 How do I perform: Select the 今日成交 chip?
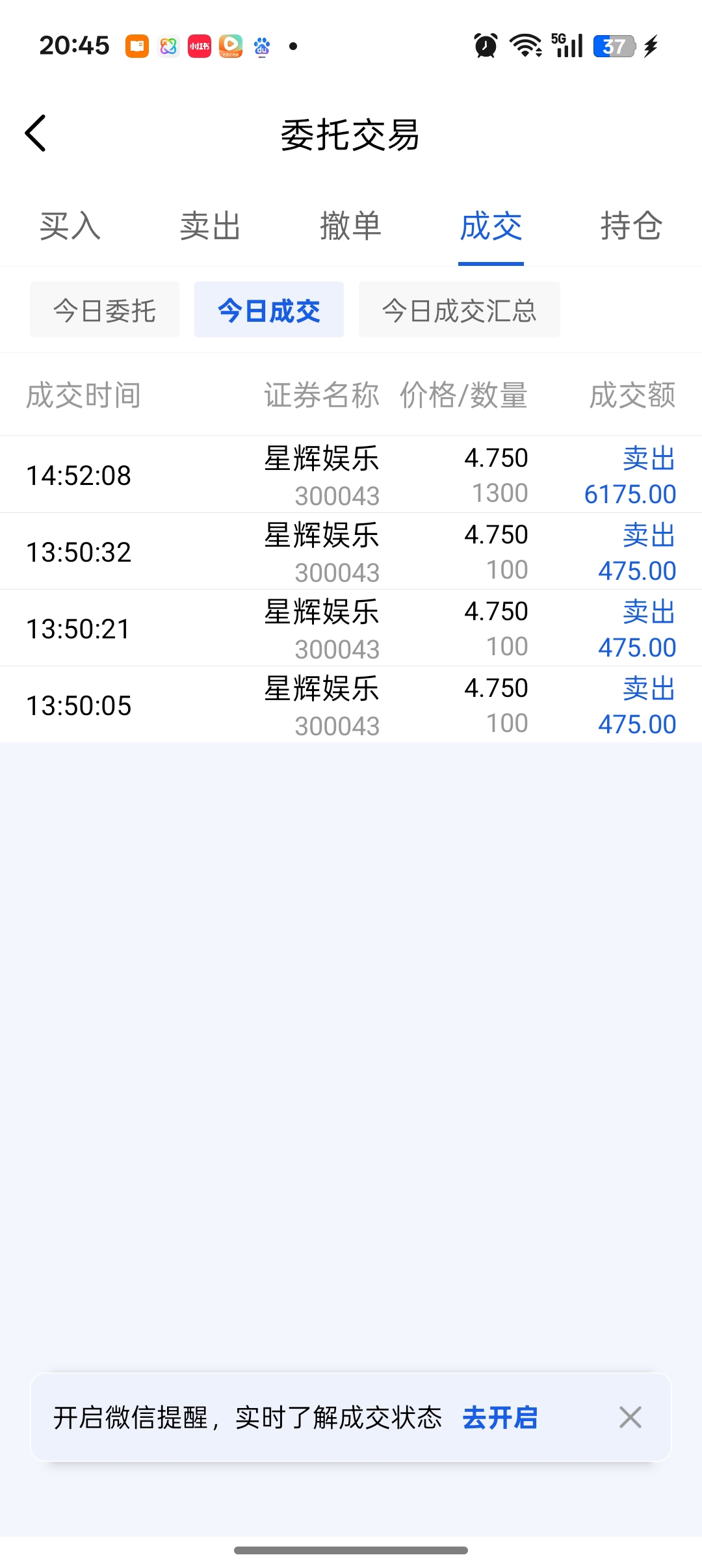[269, 309]
